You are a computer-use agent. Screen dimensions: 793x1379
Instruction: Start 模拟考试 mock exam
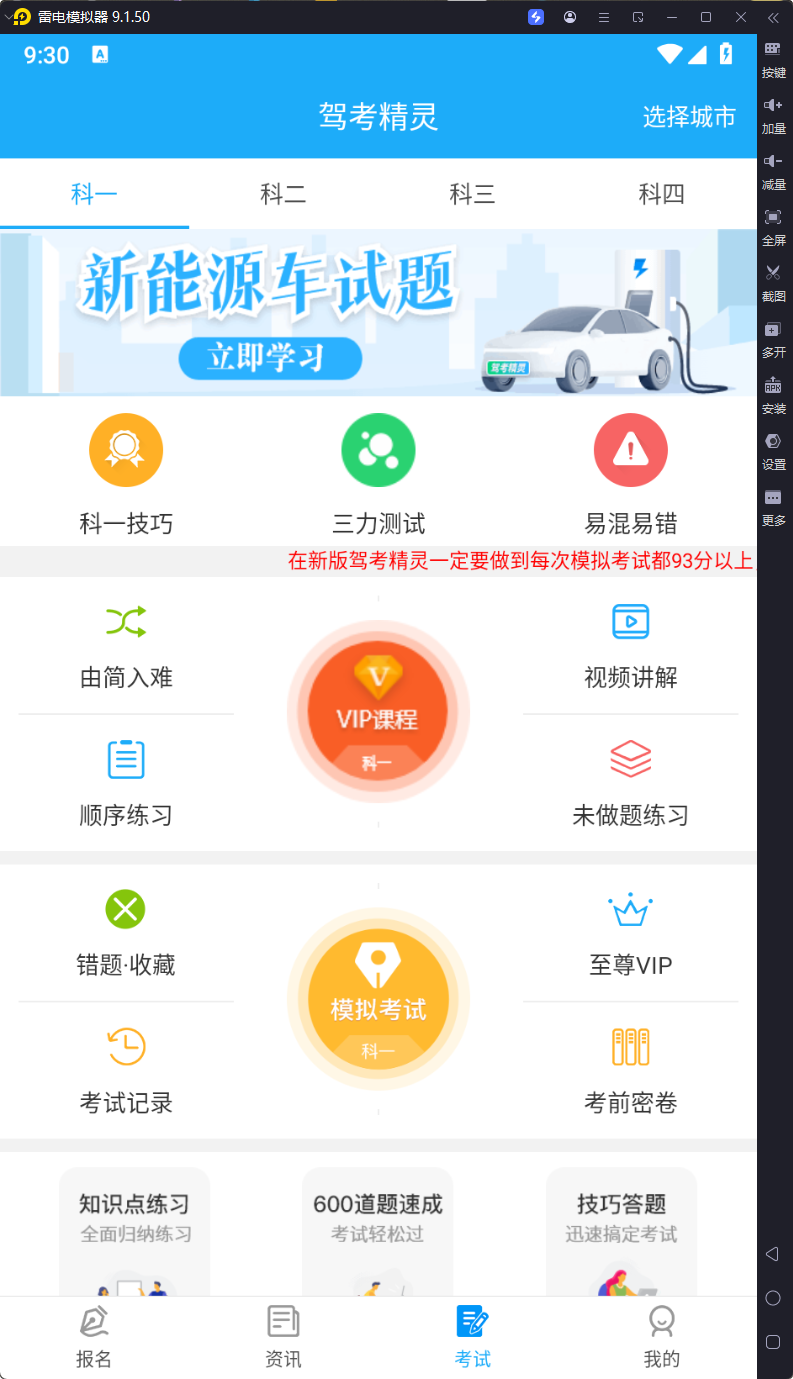[378, 1000]
